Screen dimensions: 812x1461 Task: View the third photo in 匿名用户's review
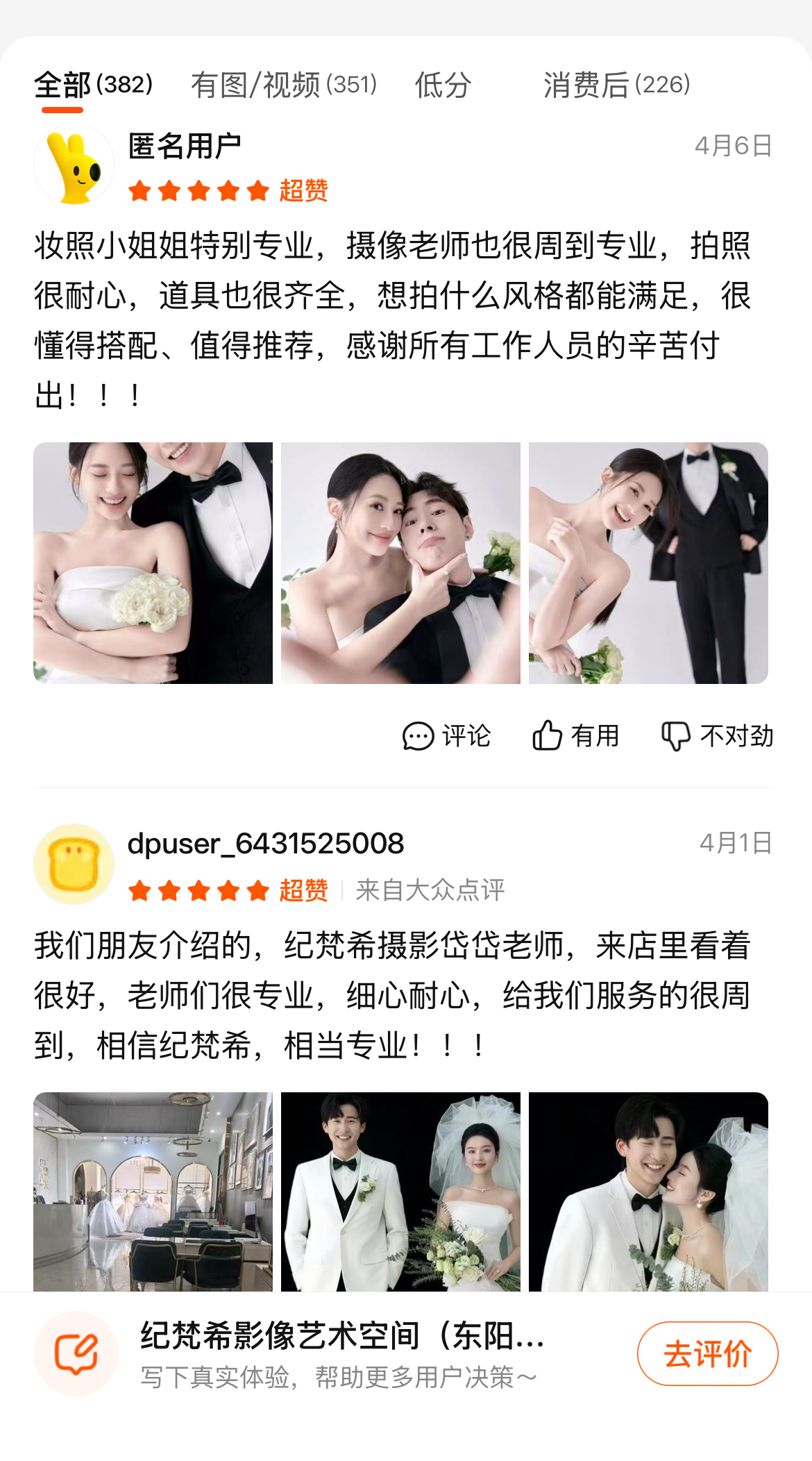648,563
